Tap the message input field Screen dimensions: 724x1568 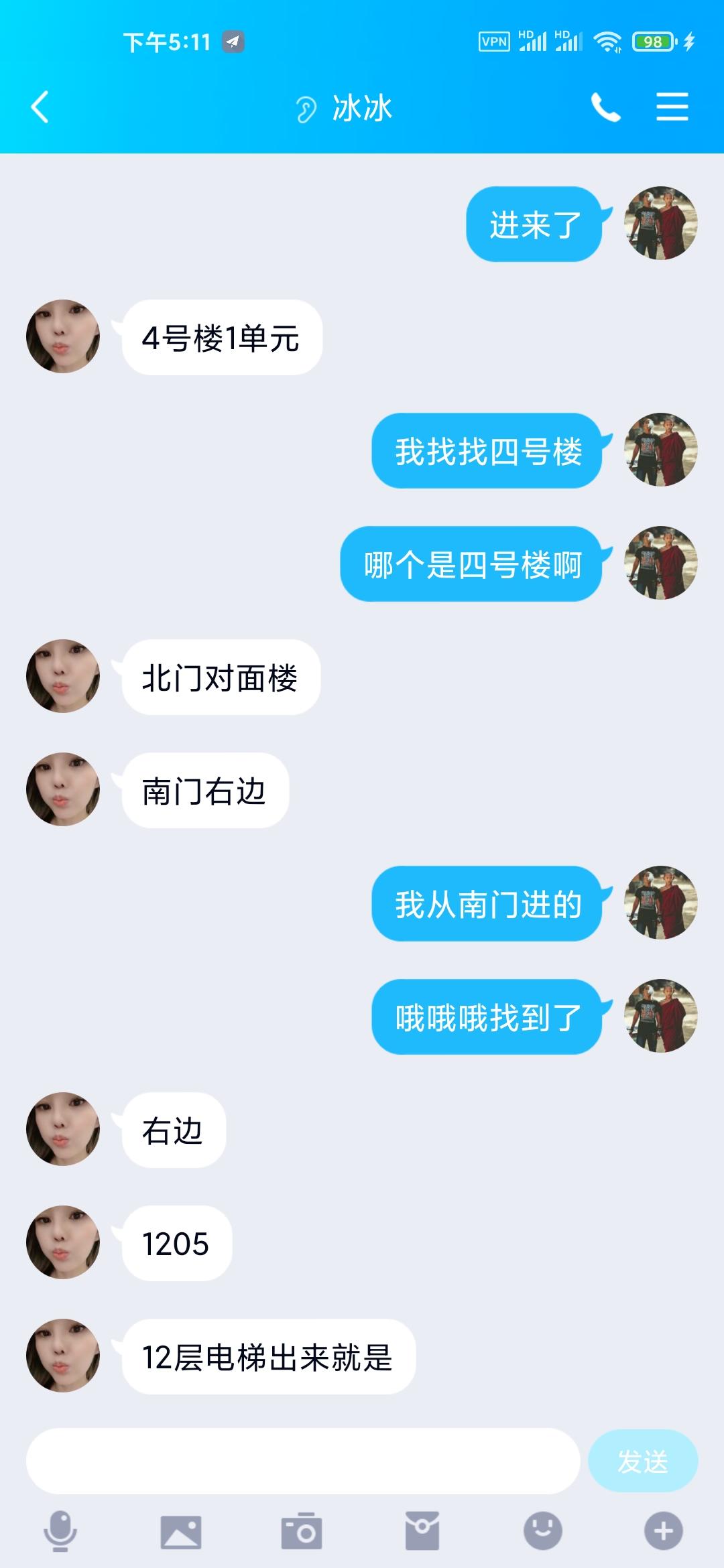(x=302, y=1461)
